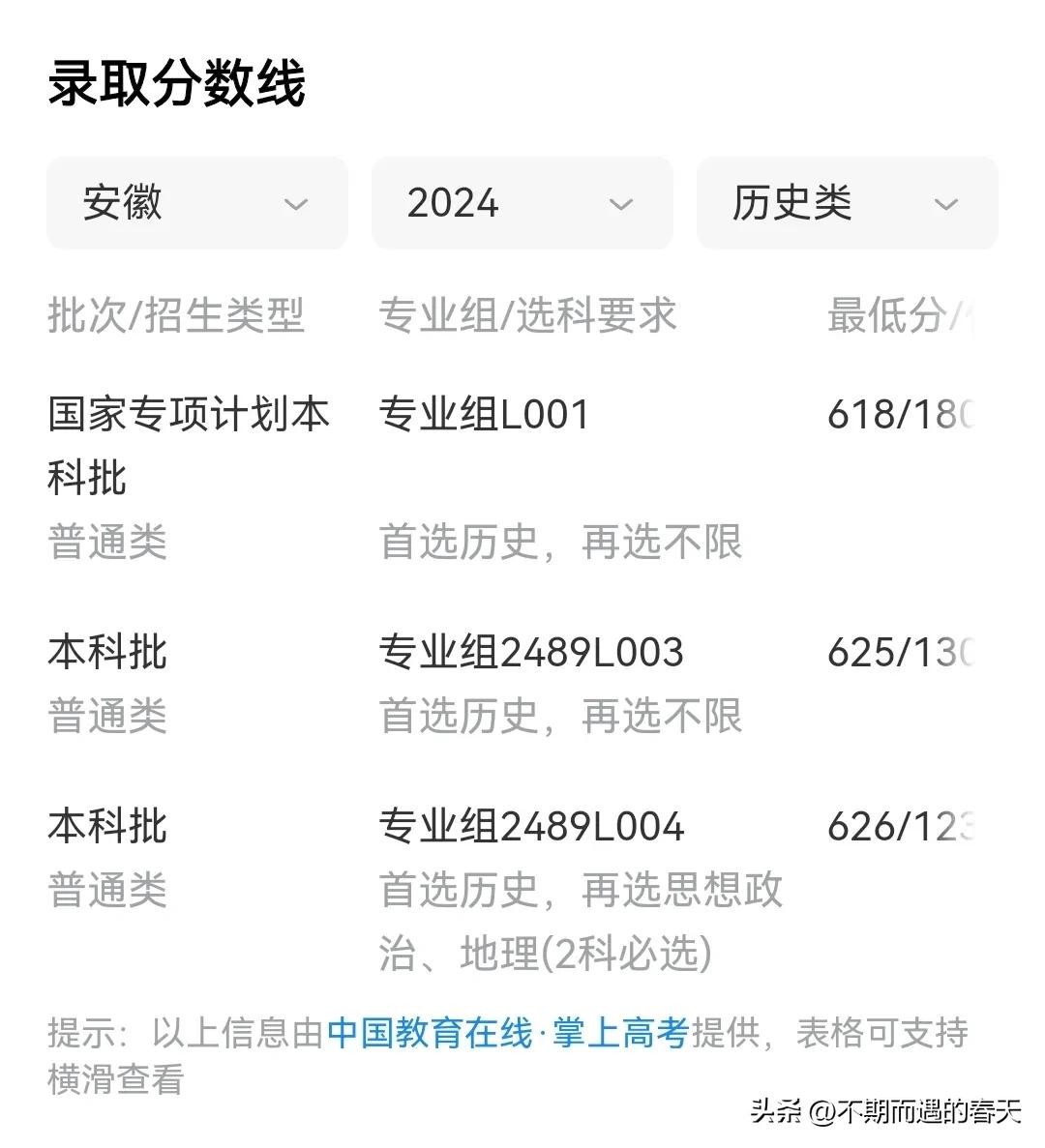
Task: Expand the 历史类 subject category picker
Action: (x=847, y=203)
